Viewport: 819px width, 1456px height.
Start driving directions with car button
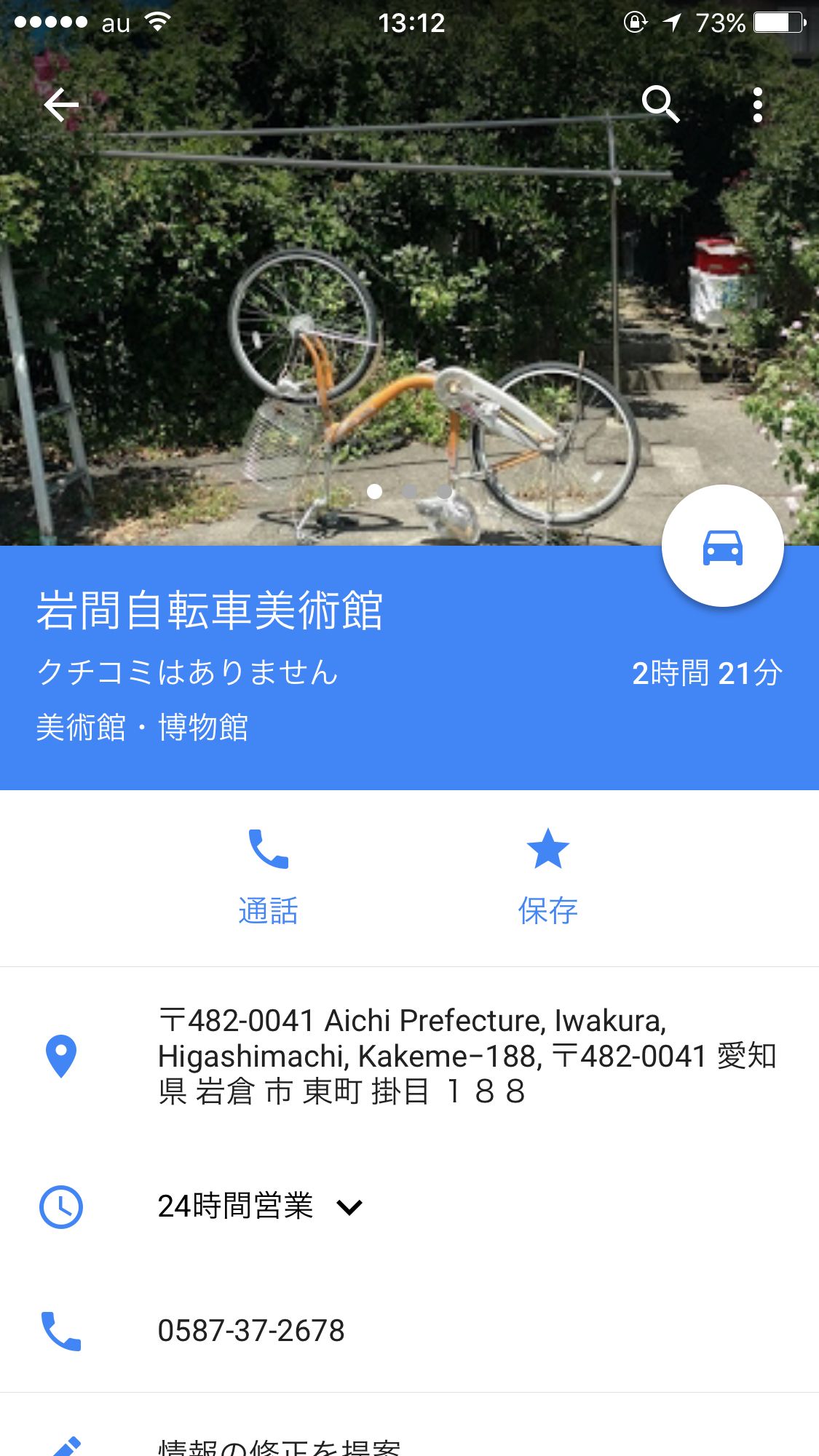point(722,546)
